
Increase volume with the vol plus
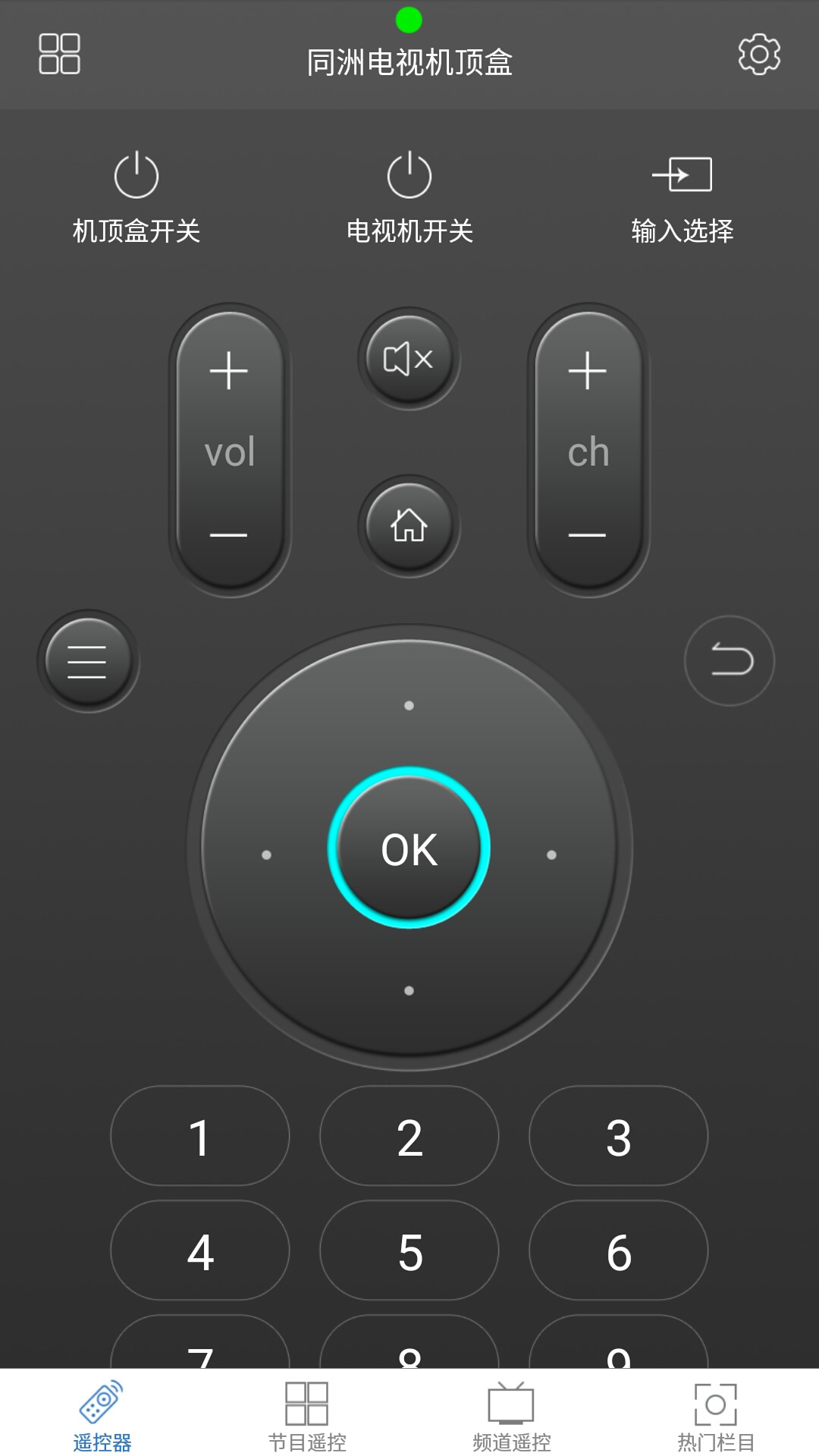point(229,371)
